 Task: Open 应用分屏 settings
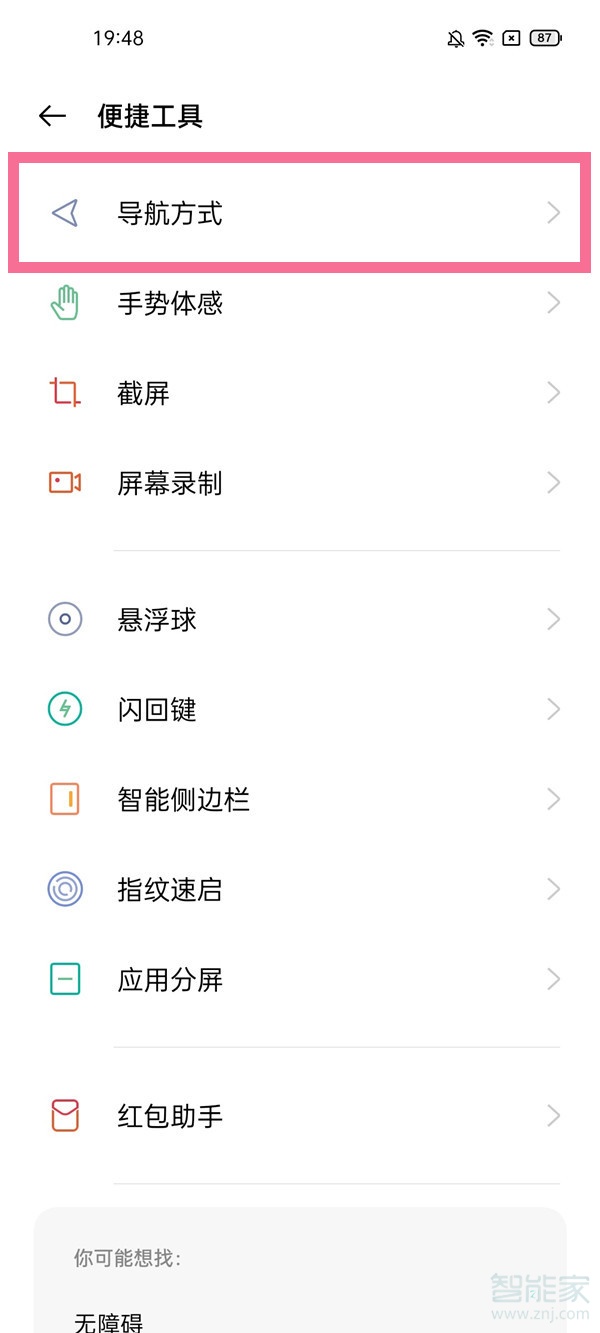coord(300,980)
